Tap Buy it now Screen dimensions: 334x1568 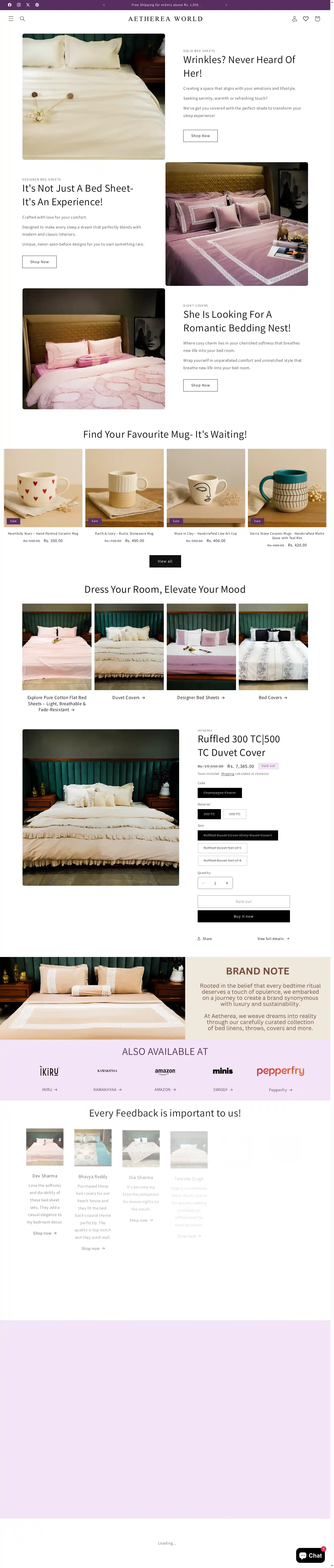click(243, 916)
